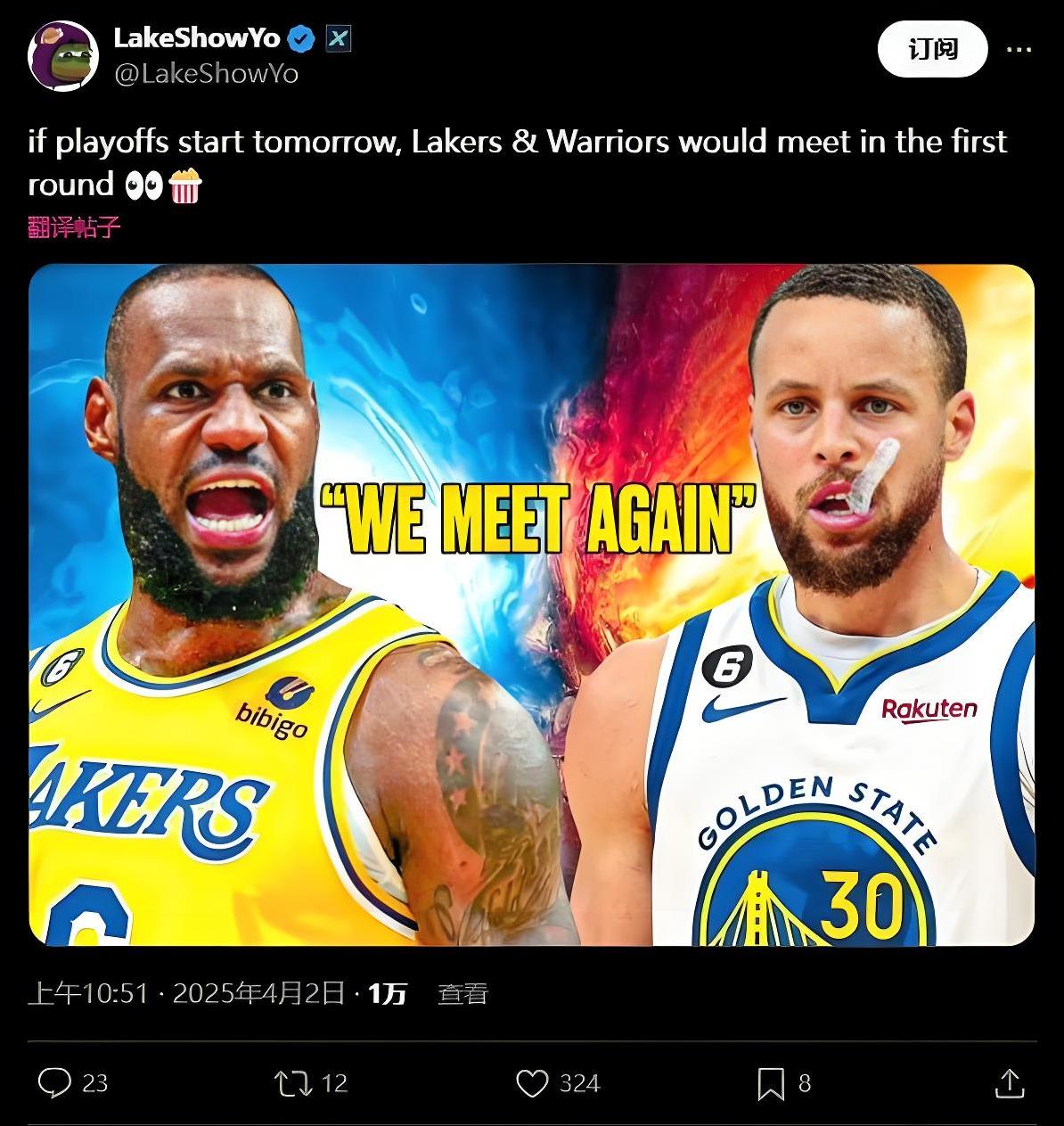
Task: Share this post
Action: (1009, 1083)
